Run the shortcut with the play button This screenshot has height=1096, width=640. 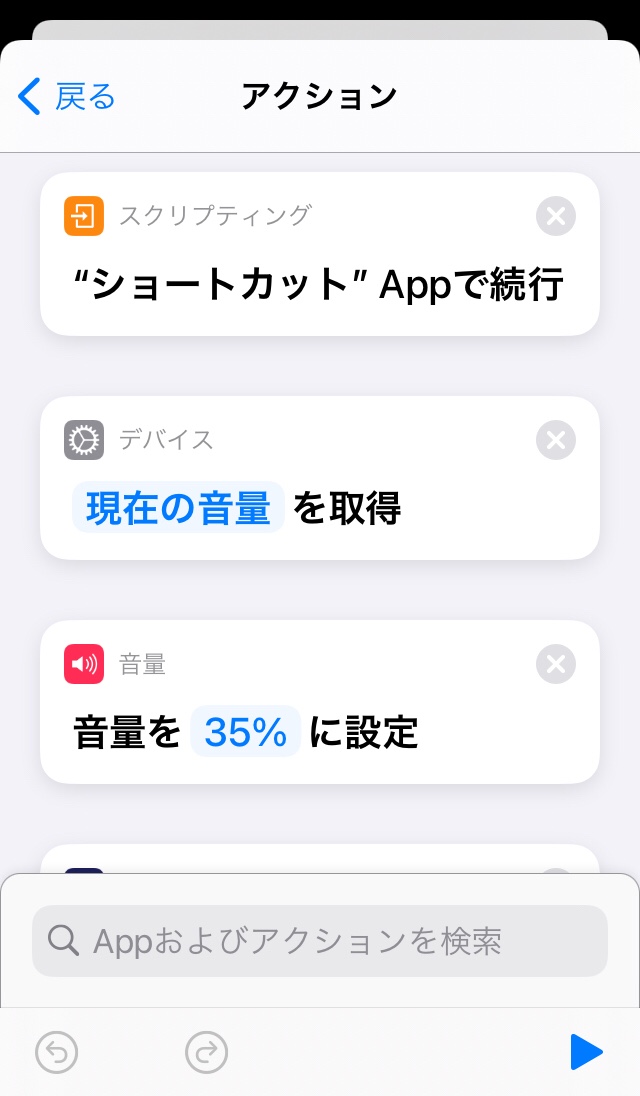pos(586,1052)
